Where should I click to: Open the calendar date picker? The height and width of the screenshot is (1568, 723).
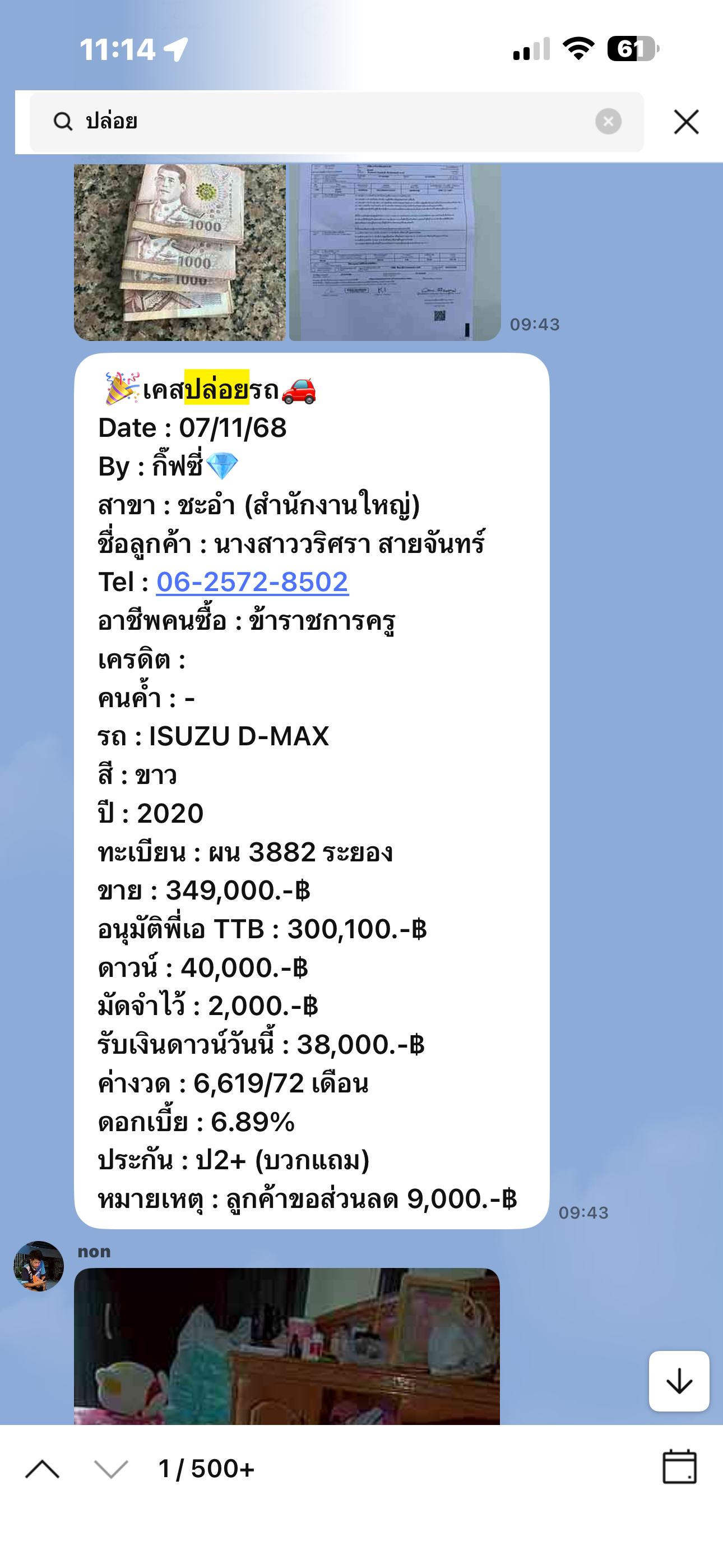point(679,1467)
